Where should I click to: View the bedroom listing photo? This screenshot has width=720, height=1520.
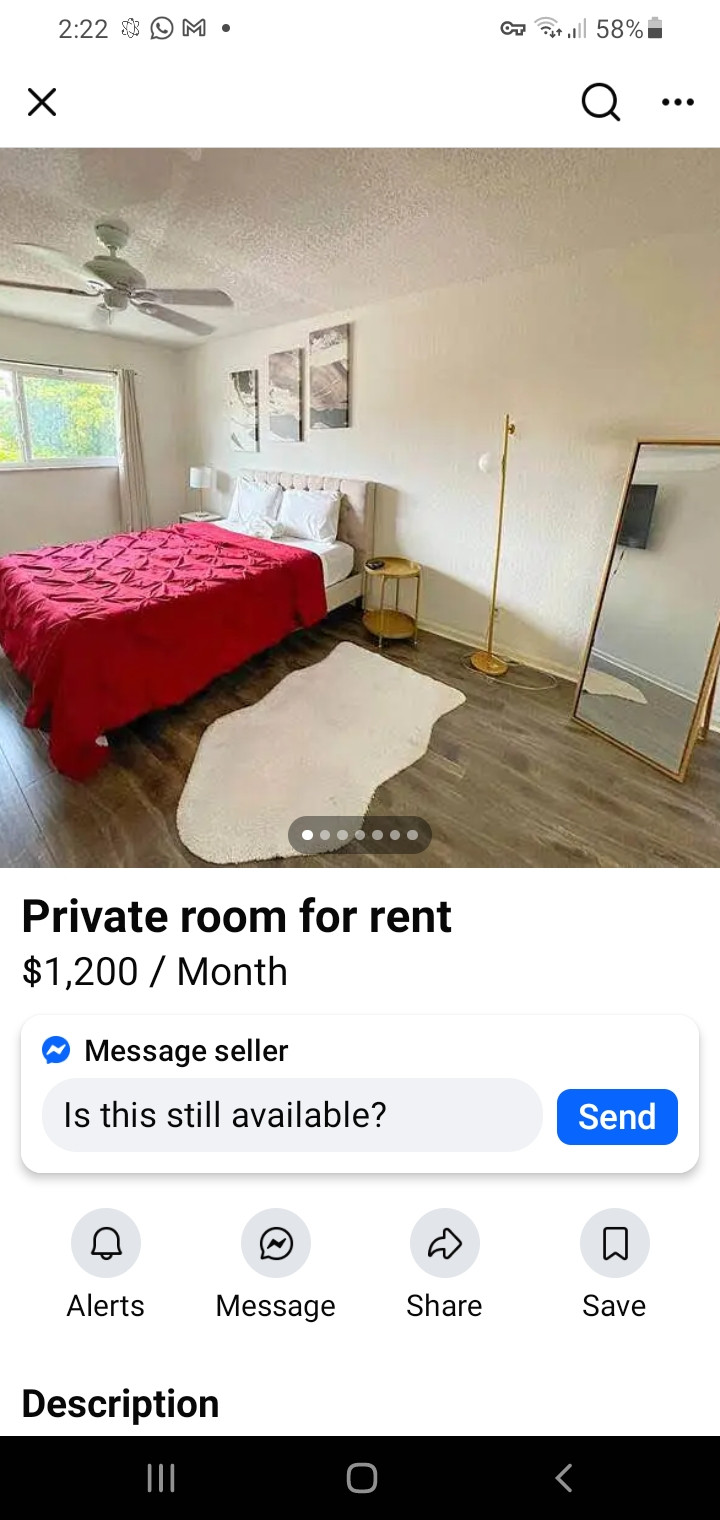[360, 507]
